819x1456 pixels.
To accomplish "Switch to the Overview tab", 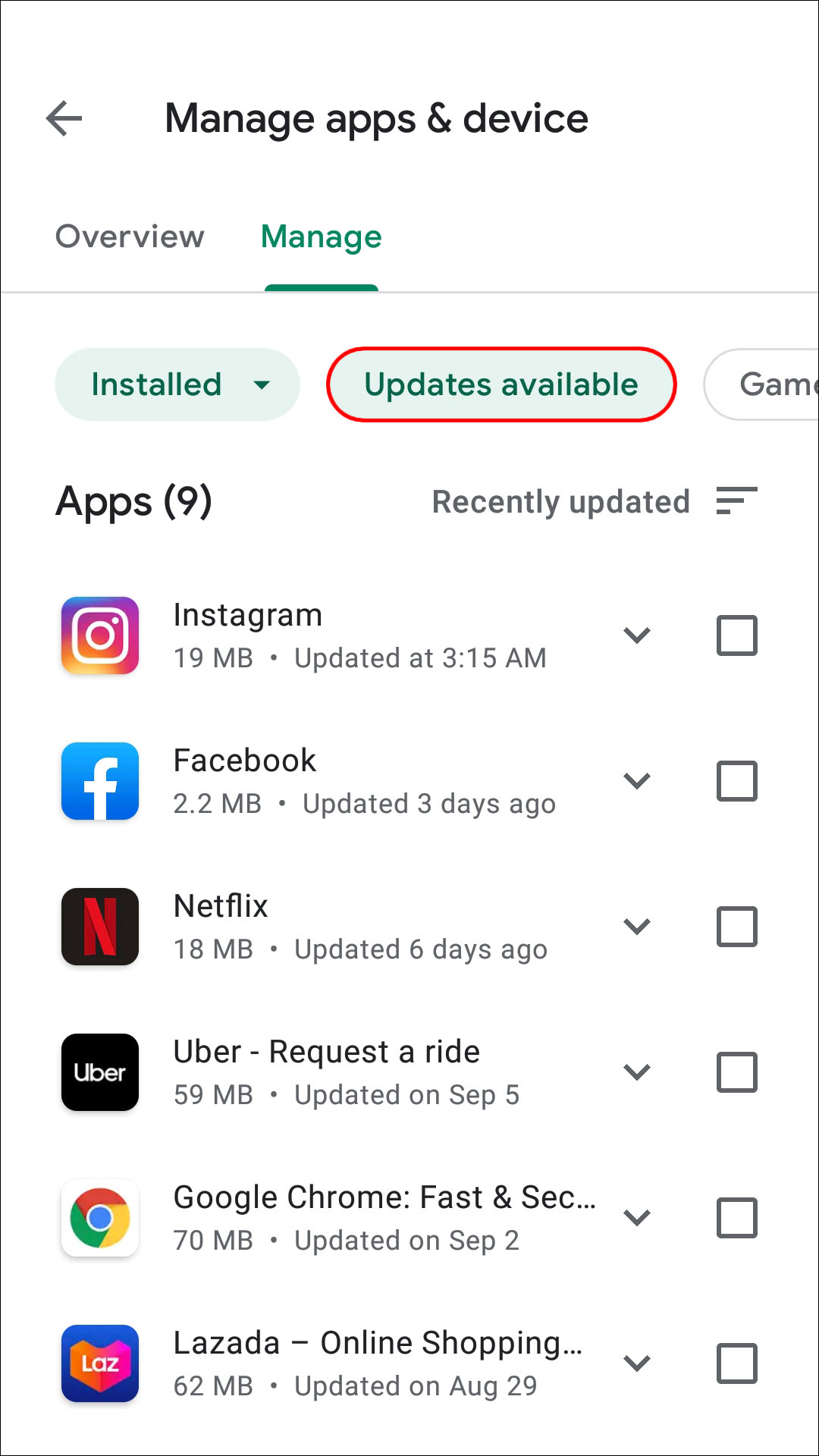I will pos(130,237).
